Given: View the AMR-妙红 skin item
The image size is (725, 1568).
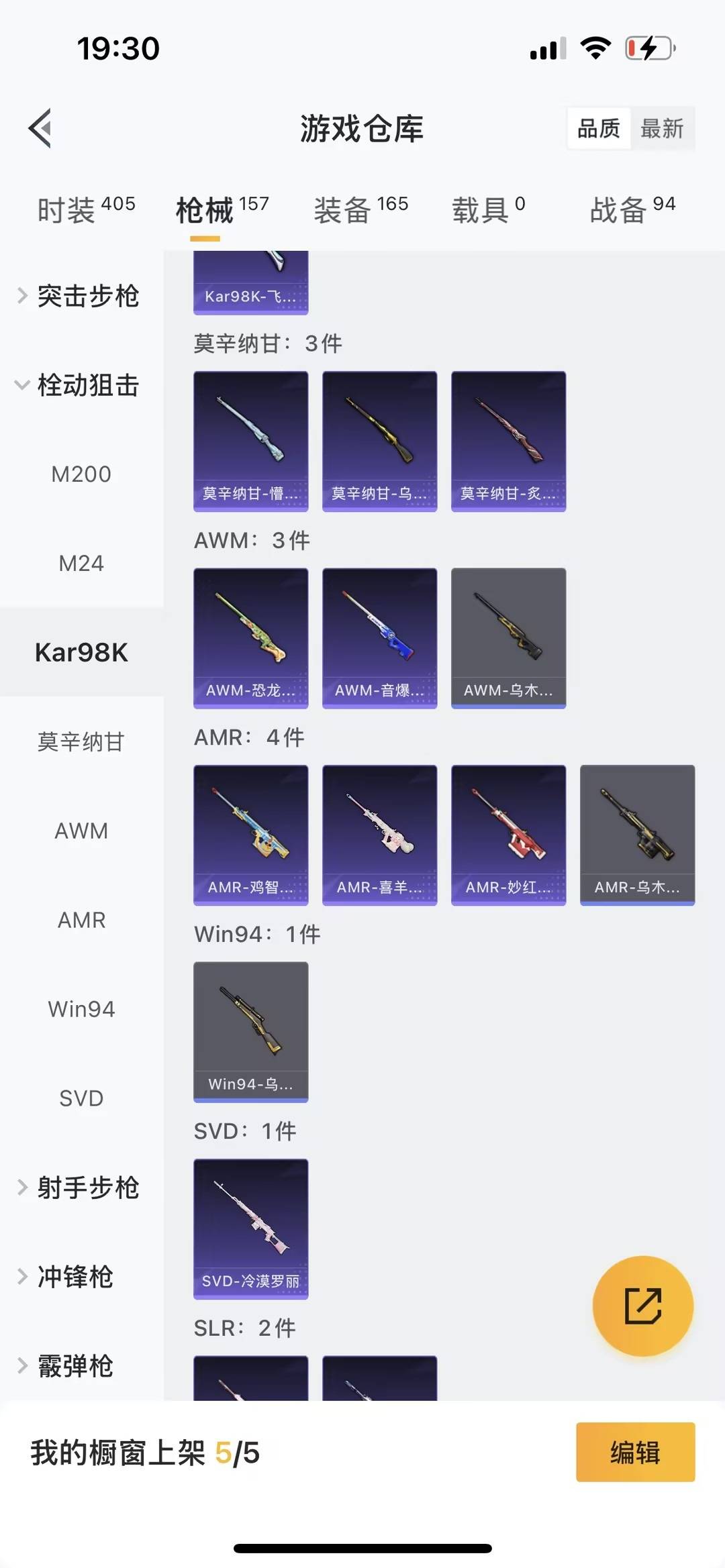Looking at the screenshot, I should coord(509,835).
